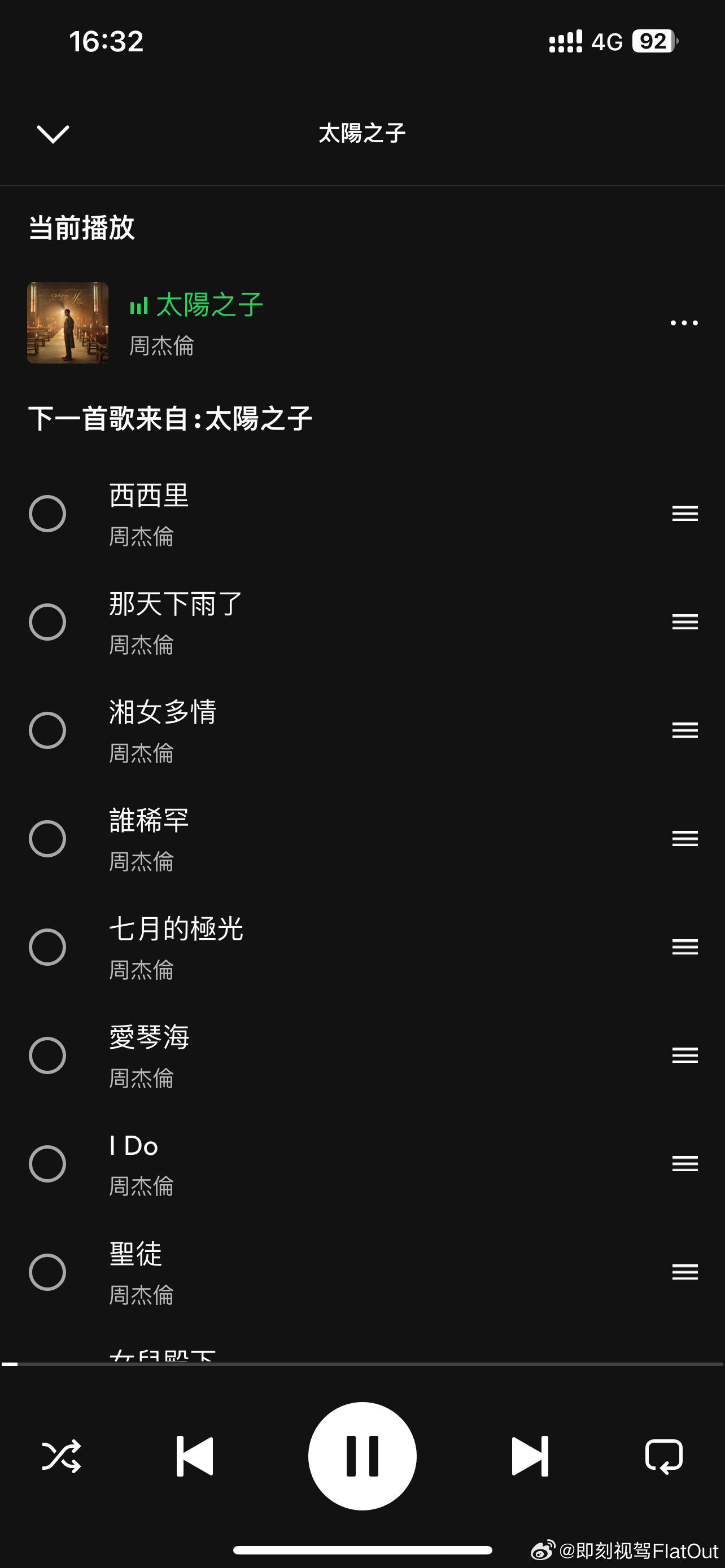Tap the drag handle next to 聖徒
Screen dimensions: 725x1568
coord(684,1272)
